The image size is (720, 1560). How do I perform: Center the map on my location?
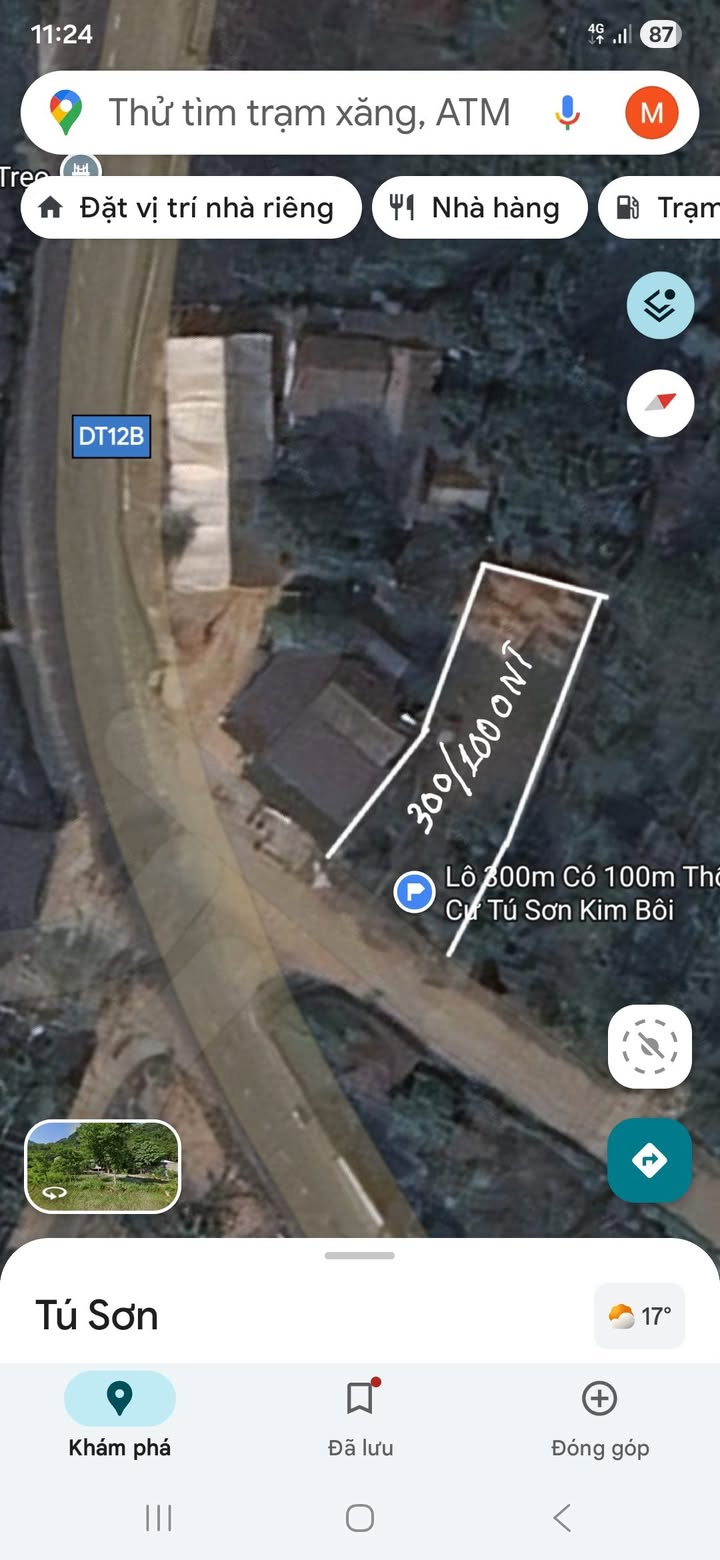pos(650,1046)
